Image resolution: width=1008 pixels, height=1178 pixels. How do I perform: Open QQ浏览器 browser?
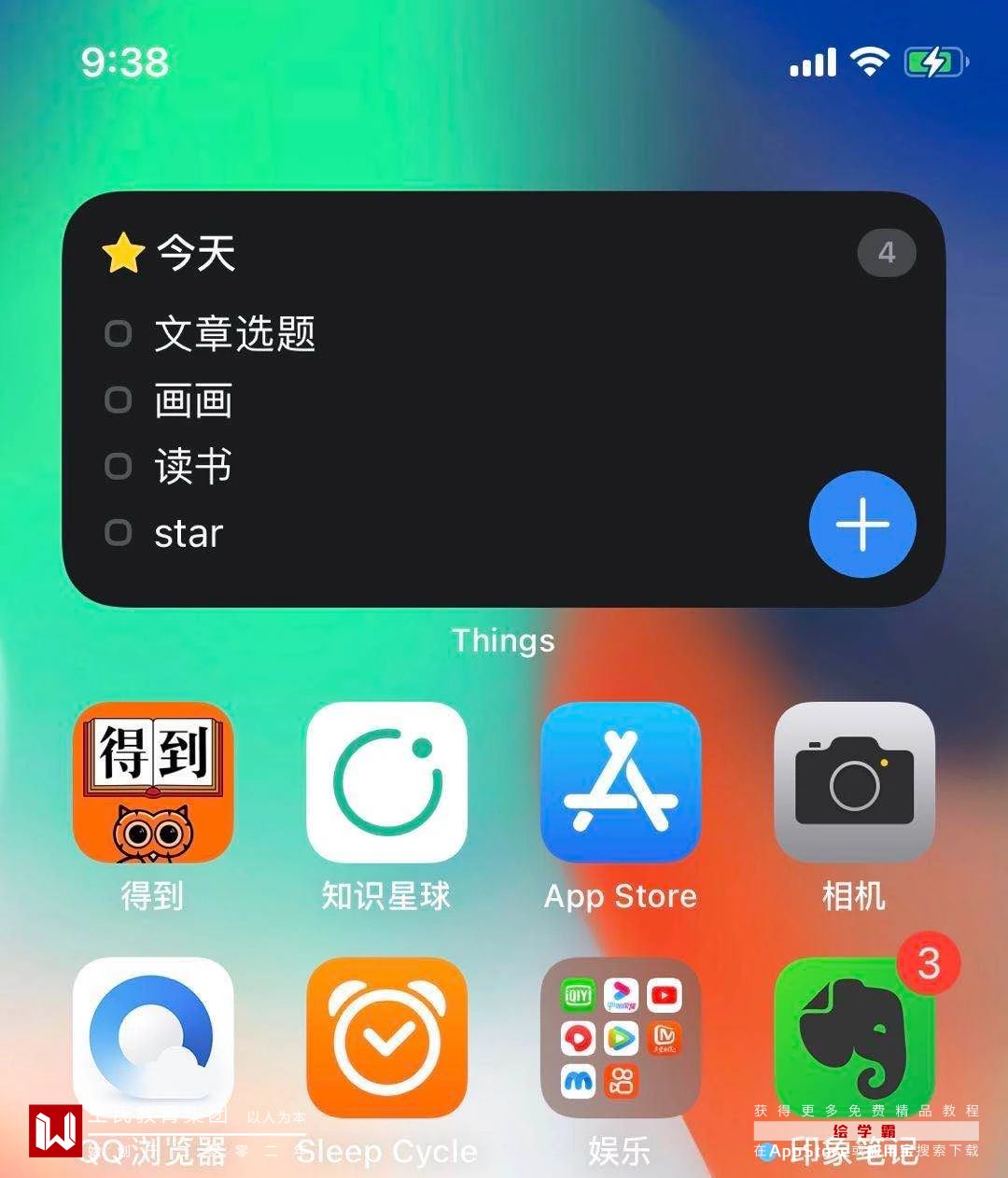coord(153,1036)
